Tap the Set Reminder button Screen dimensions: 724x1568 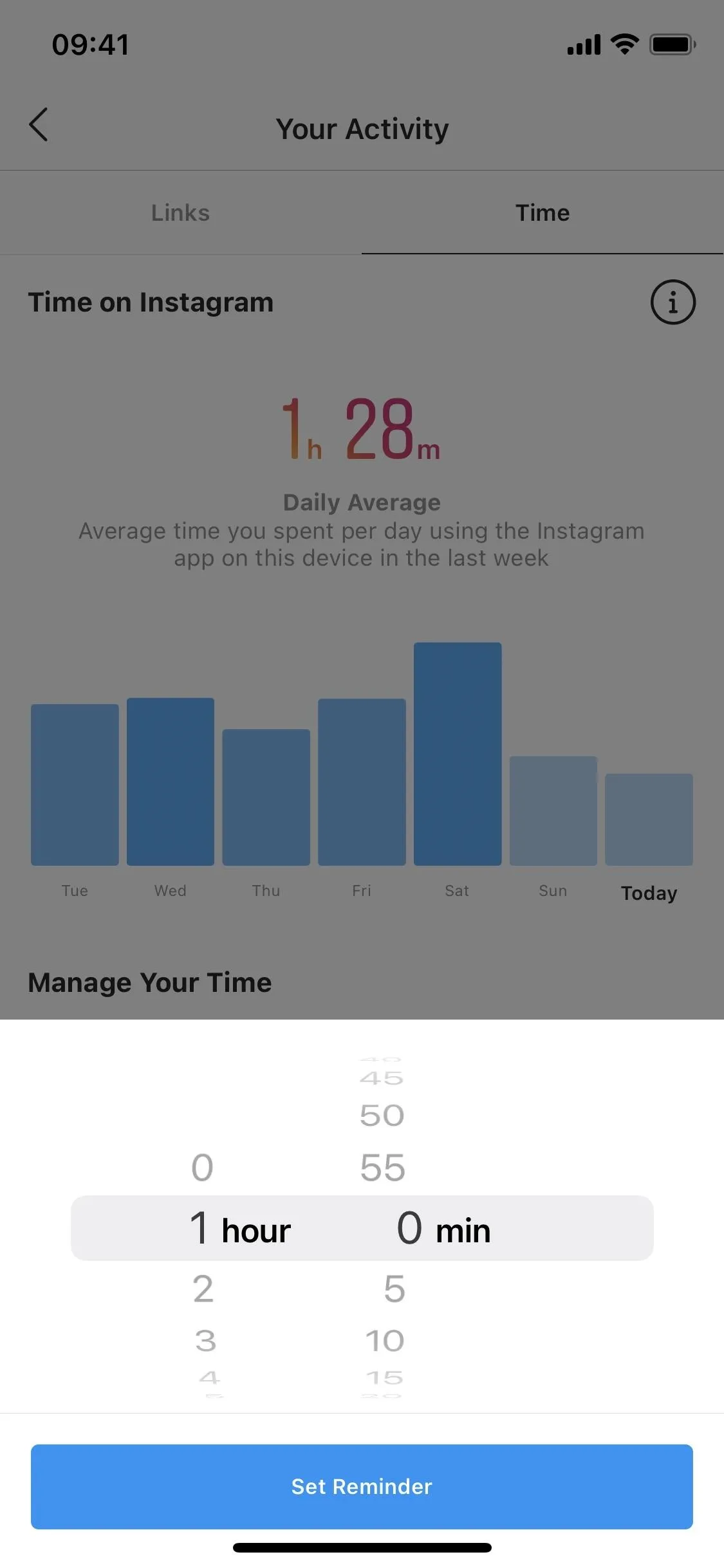tap(362, 1486)
